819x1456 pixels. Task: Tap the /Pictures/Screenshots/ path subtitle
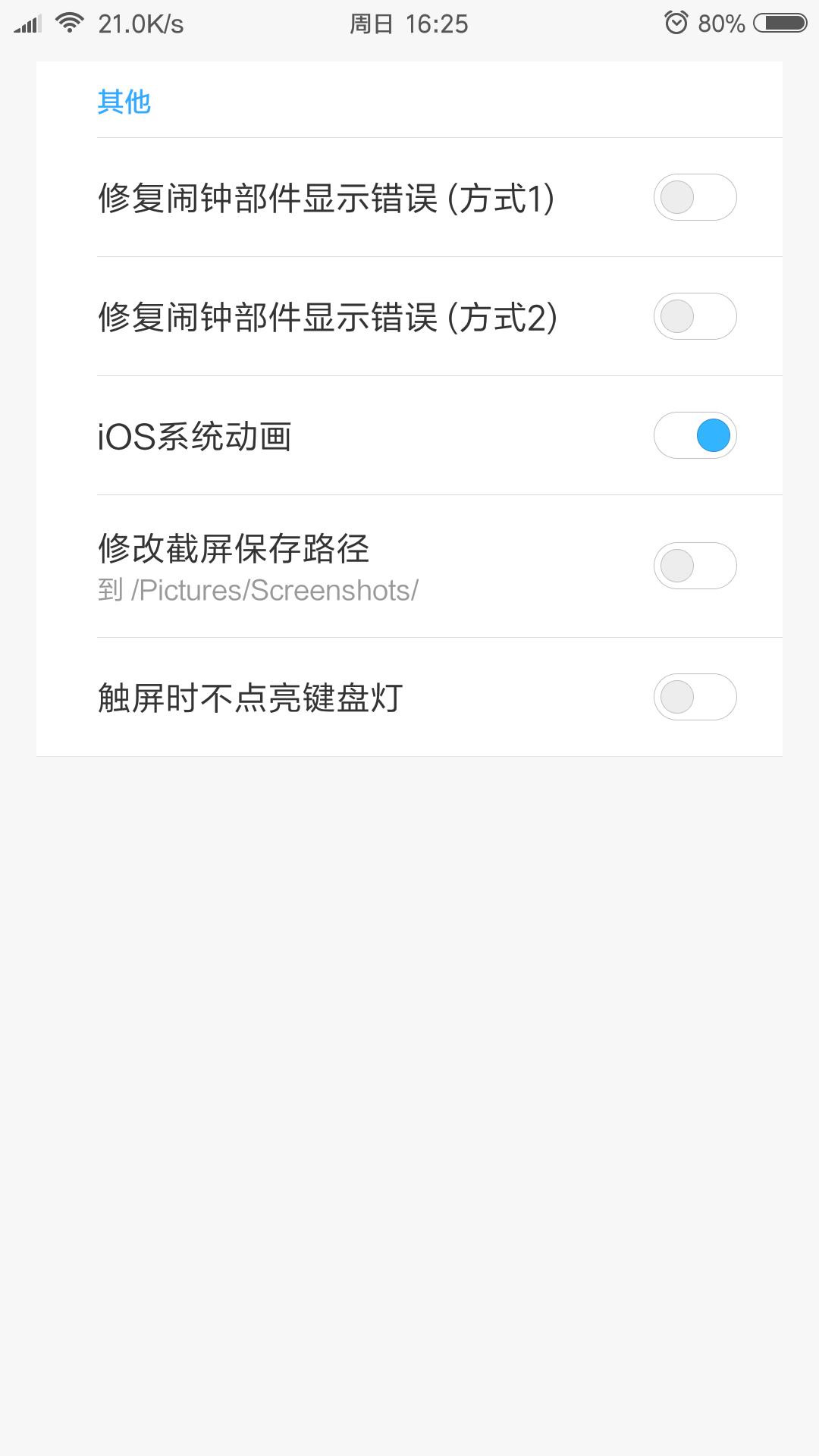coord(257,588)
